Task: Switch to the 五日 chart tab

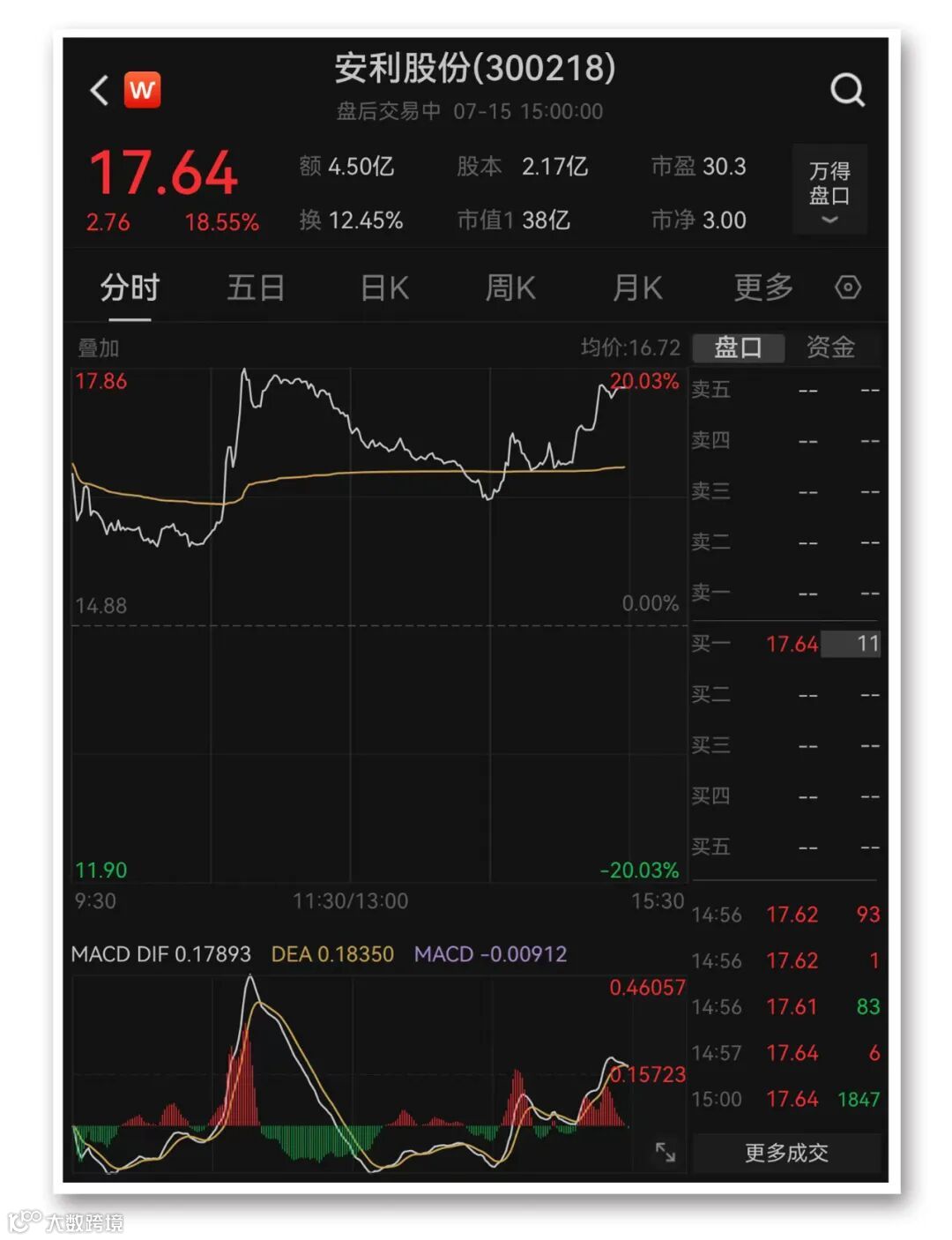Action: (x=256, y=288)
